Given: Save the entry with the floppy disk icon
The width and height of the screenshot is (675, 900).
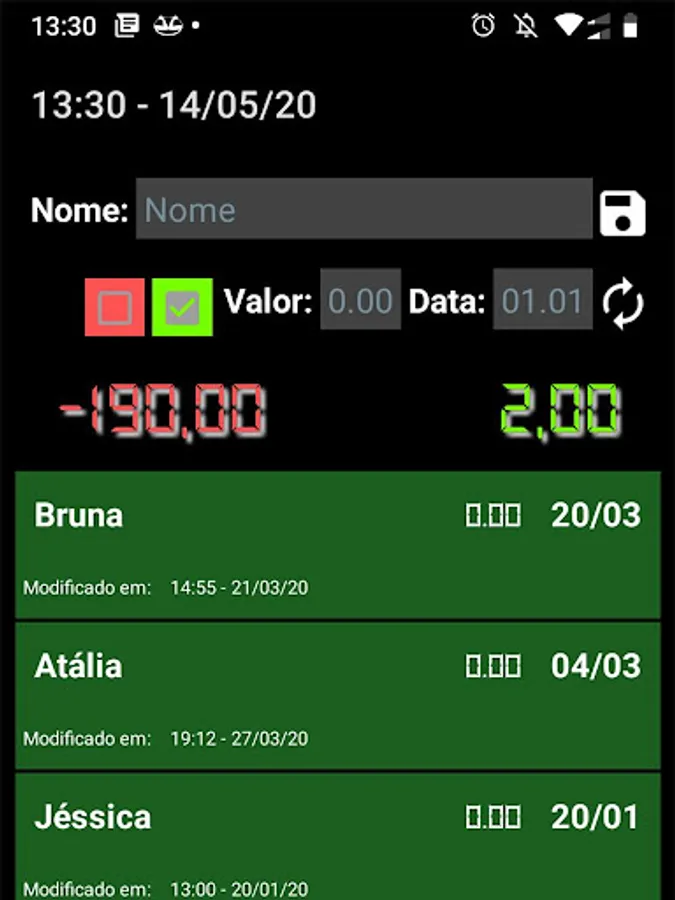Looking at the screenshot, I should [x=623, y=213].
